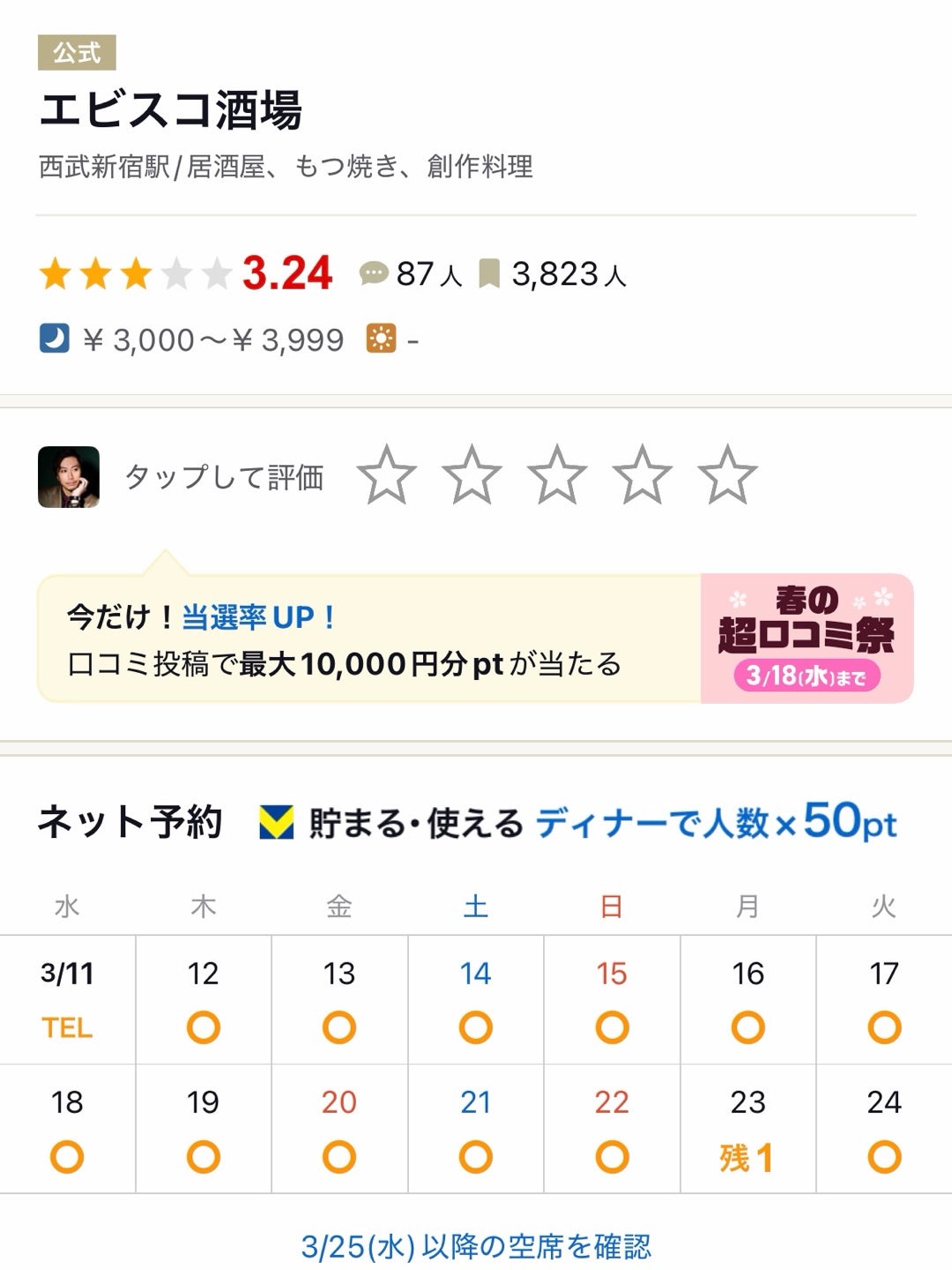Screen dimensions: 952x1270
Task: Open the 春の超口コミ祭 campaign banner
Action: (807, 639)
